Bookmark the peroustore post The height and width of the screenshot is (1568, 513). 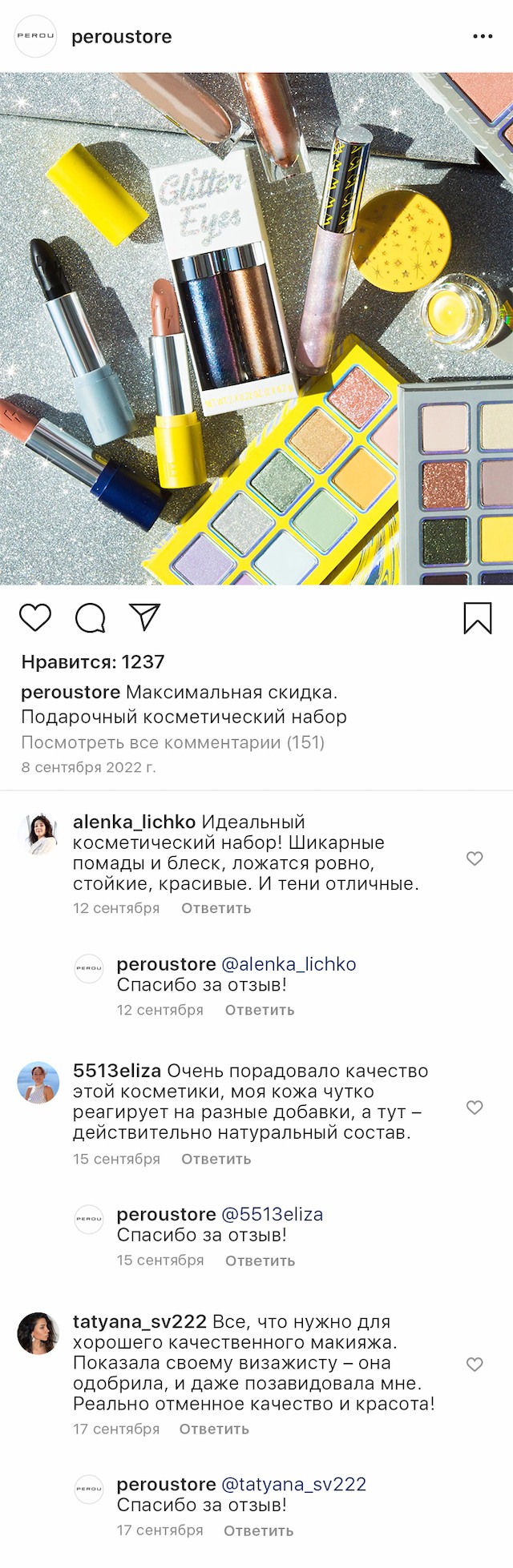pos(478,618)
